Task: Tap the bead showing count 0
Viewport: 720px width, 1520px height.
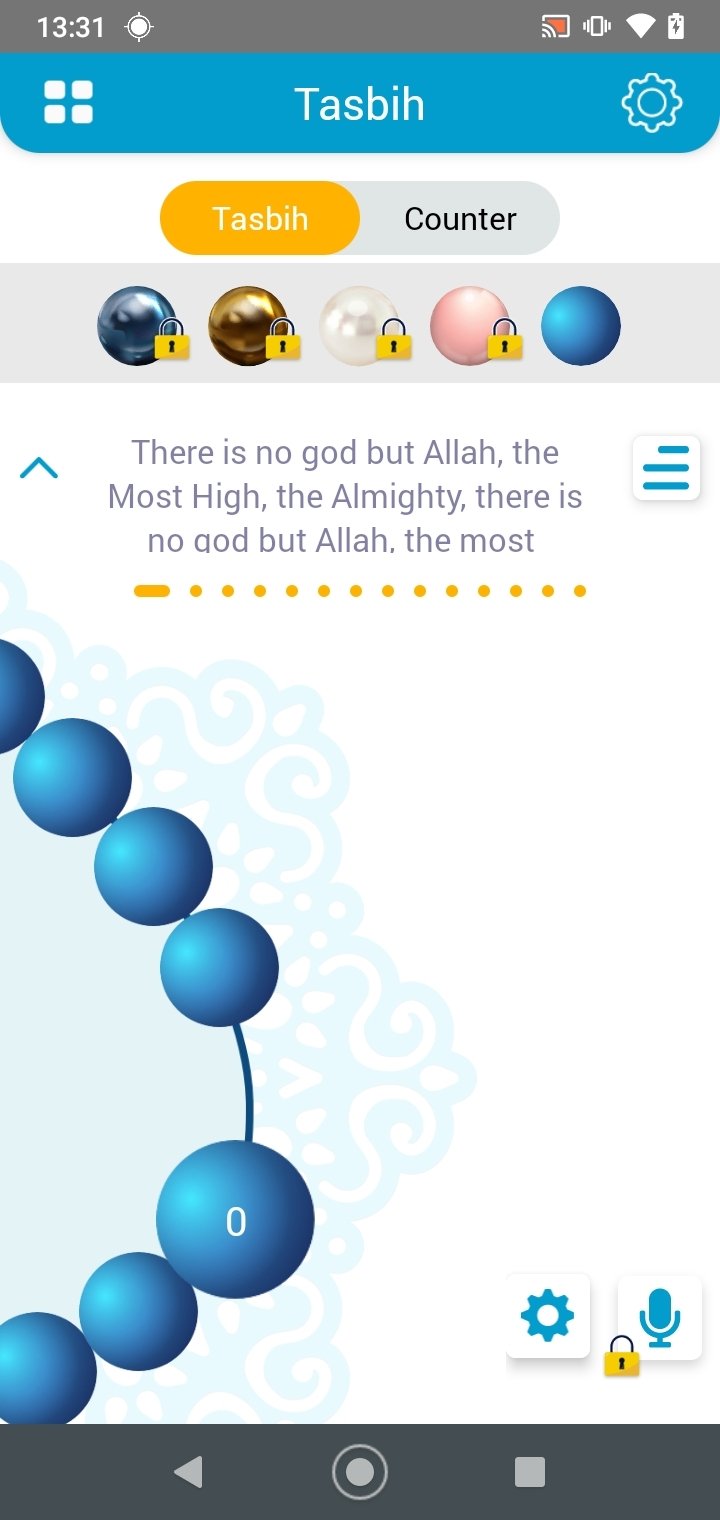Action: coord(235,1220)
